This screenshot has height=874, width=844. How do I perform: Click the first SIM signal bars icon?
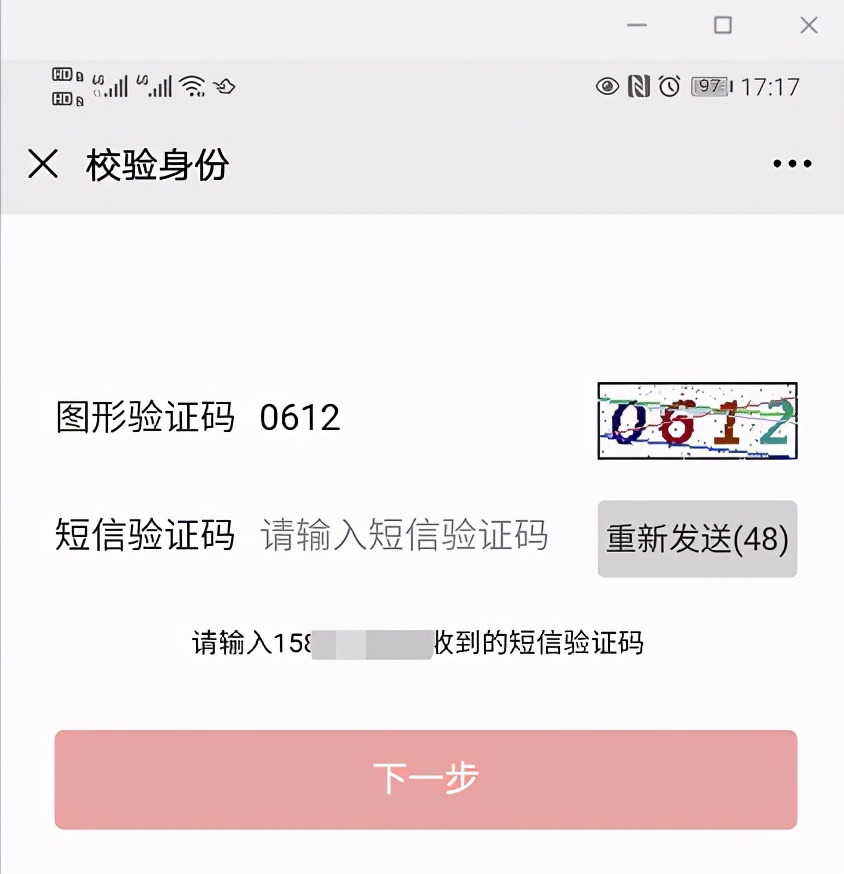112,87
